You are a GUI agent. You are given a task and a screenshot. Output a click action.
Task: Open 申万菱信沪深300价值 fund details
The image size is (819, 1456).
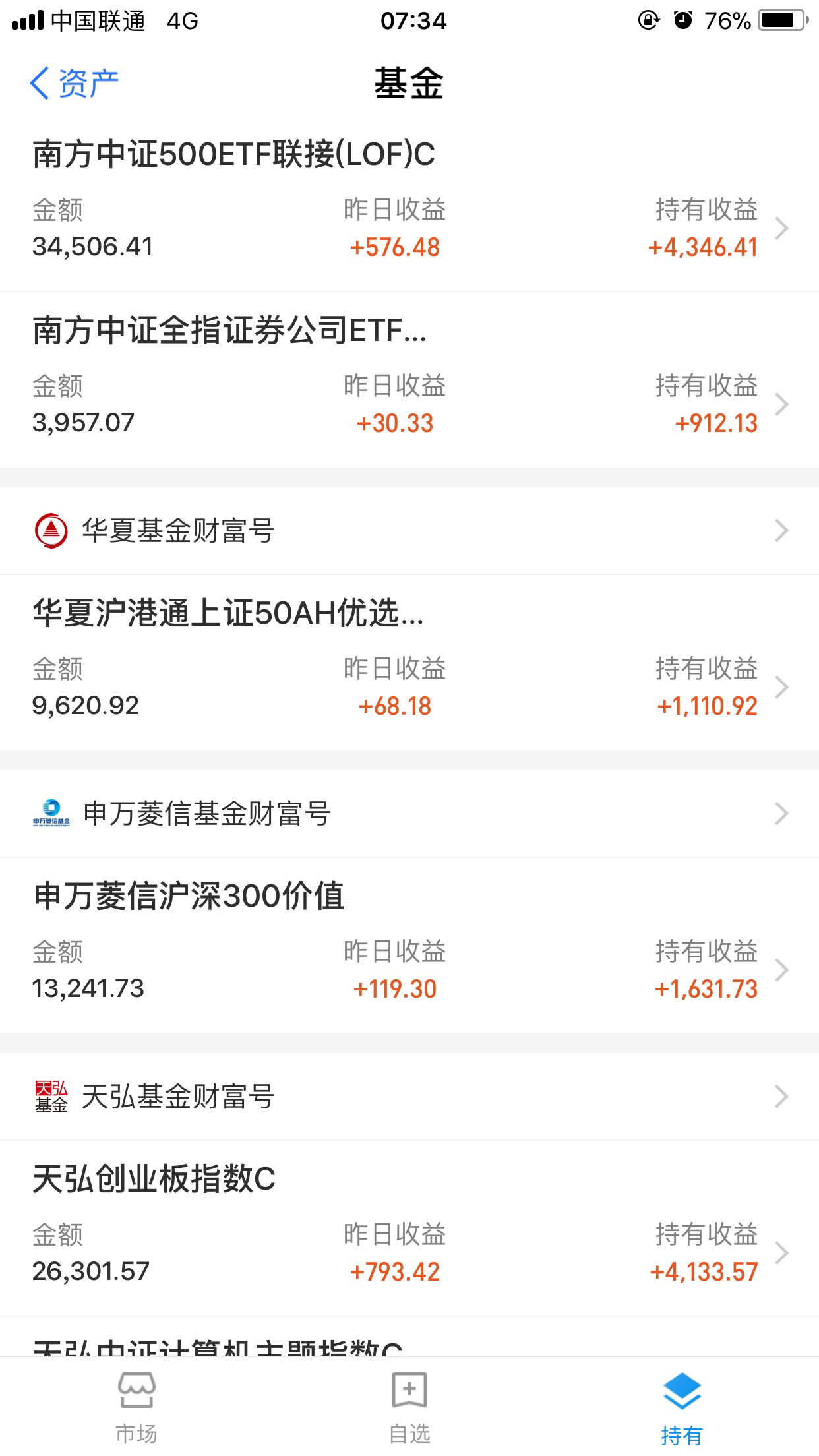(409, 946)
